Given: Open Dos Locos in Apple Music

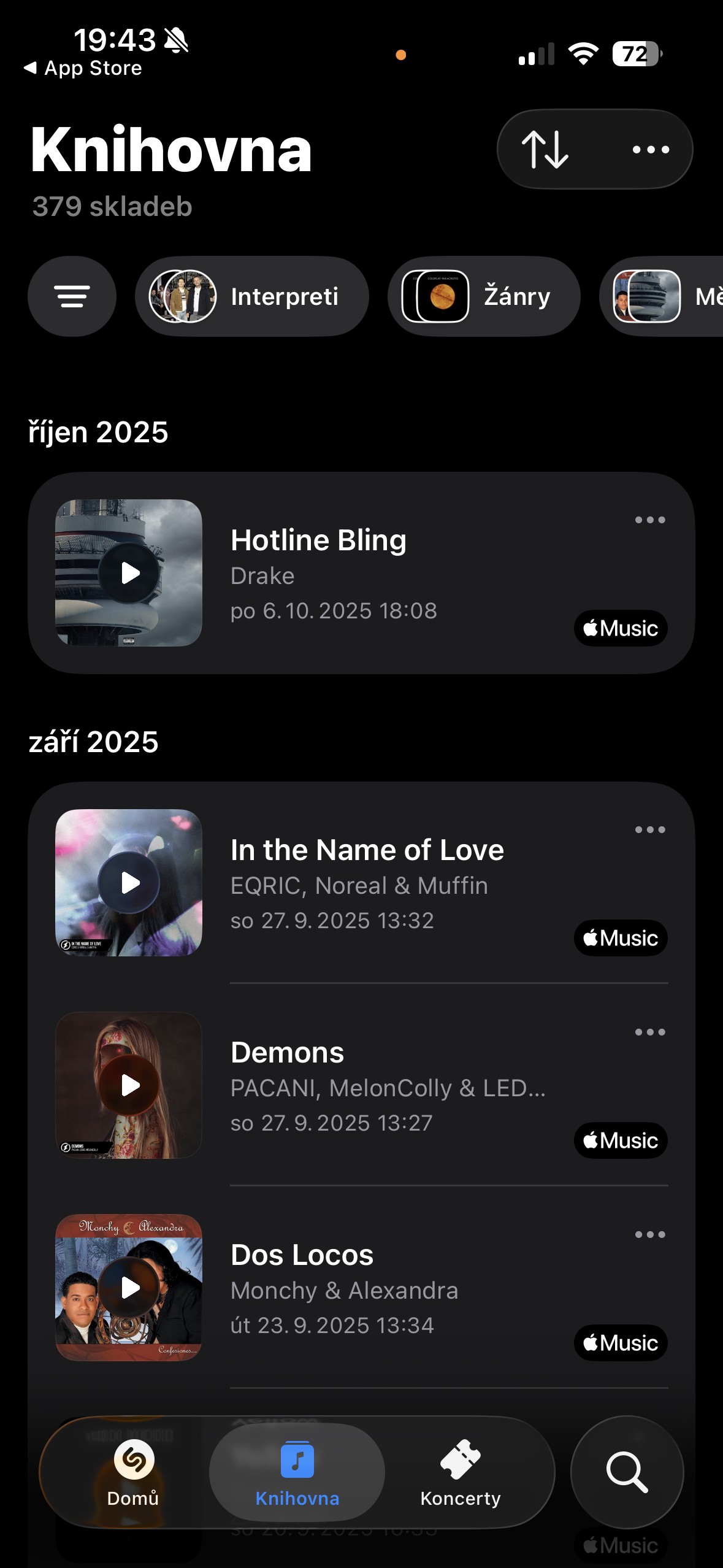Looking at the screenshot, I should click(x=621, y=1343).
